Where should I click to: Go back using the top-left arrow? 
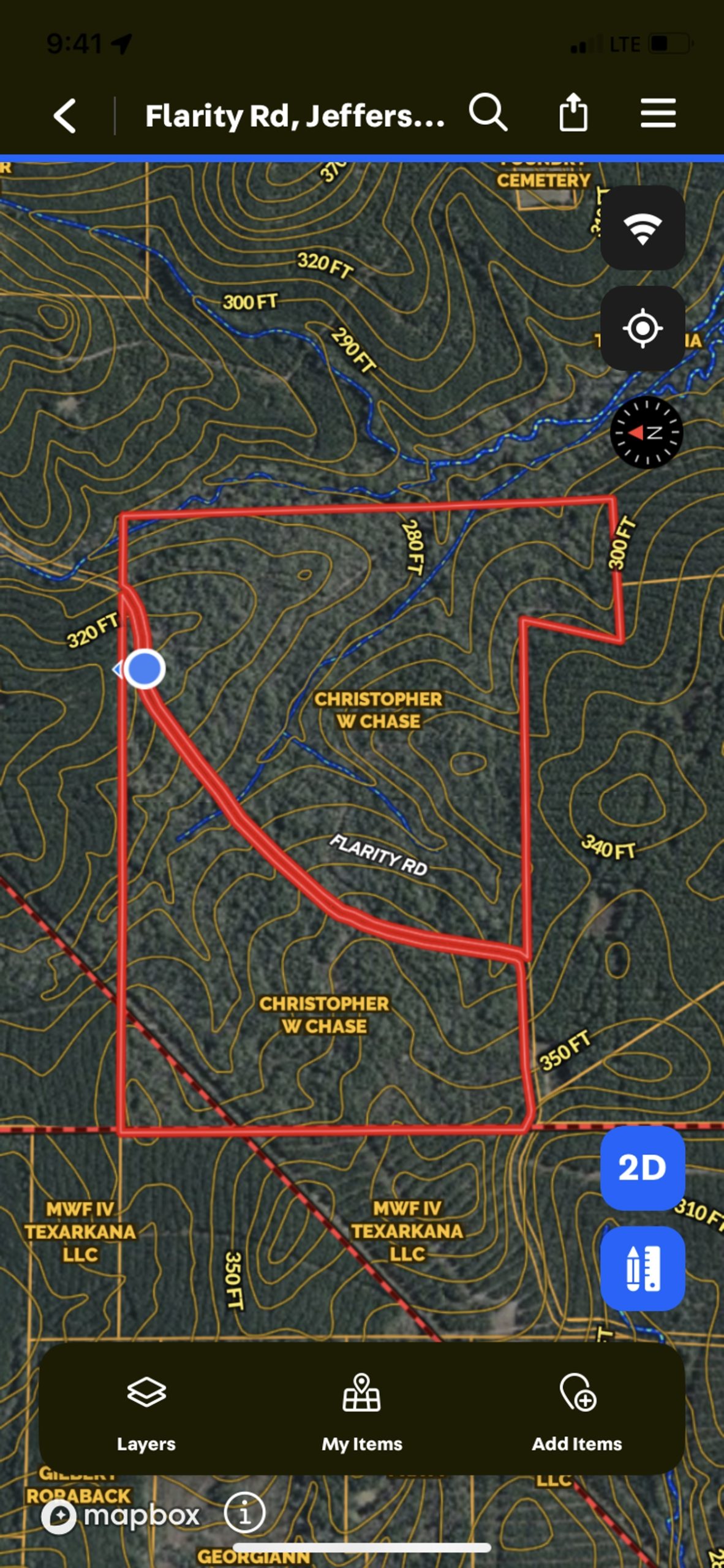[x=65, y=116]
